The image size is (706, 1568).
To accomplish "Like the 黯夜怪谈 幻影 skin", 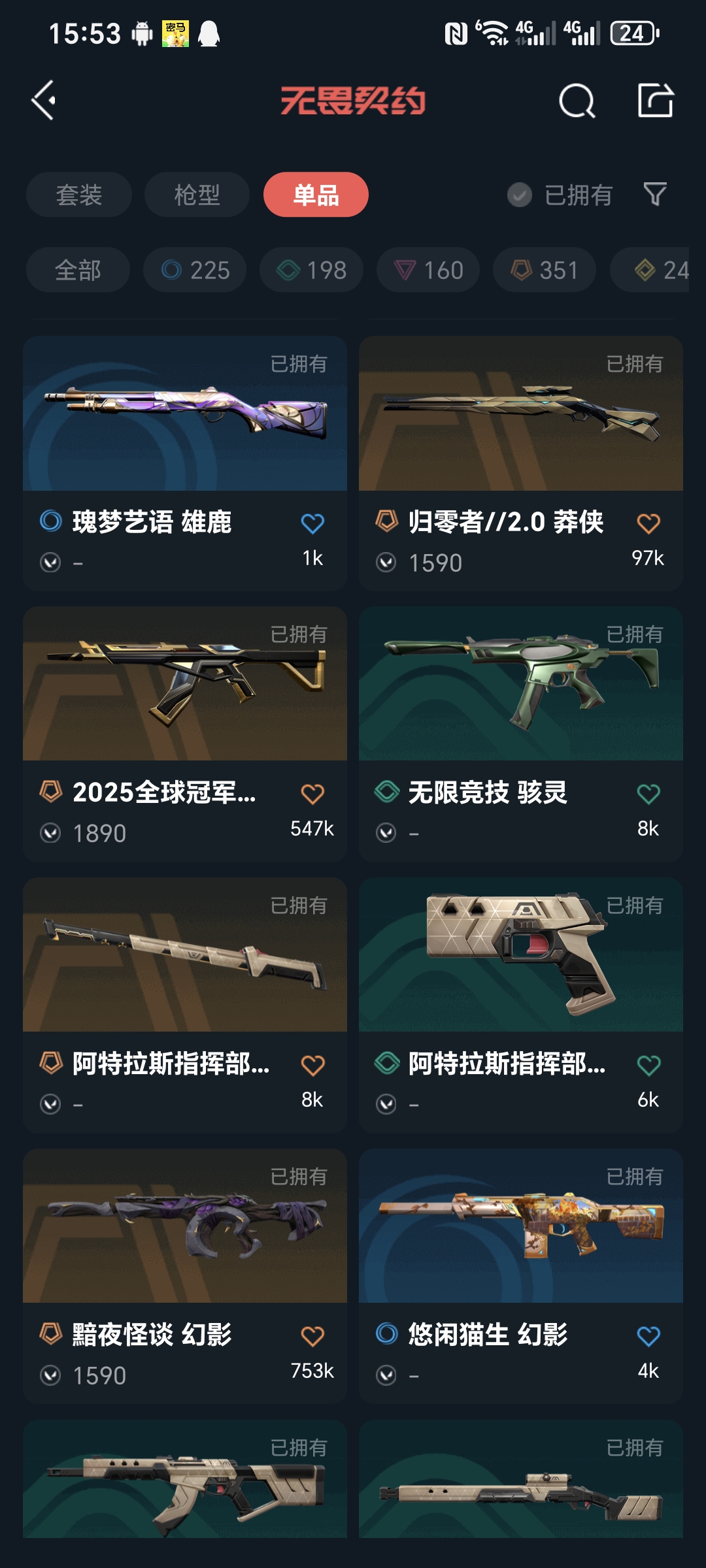I will tap(312, 1337).
